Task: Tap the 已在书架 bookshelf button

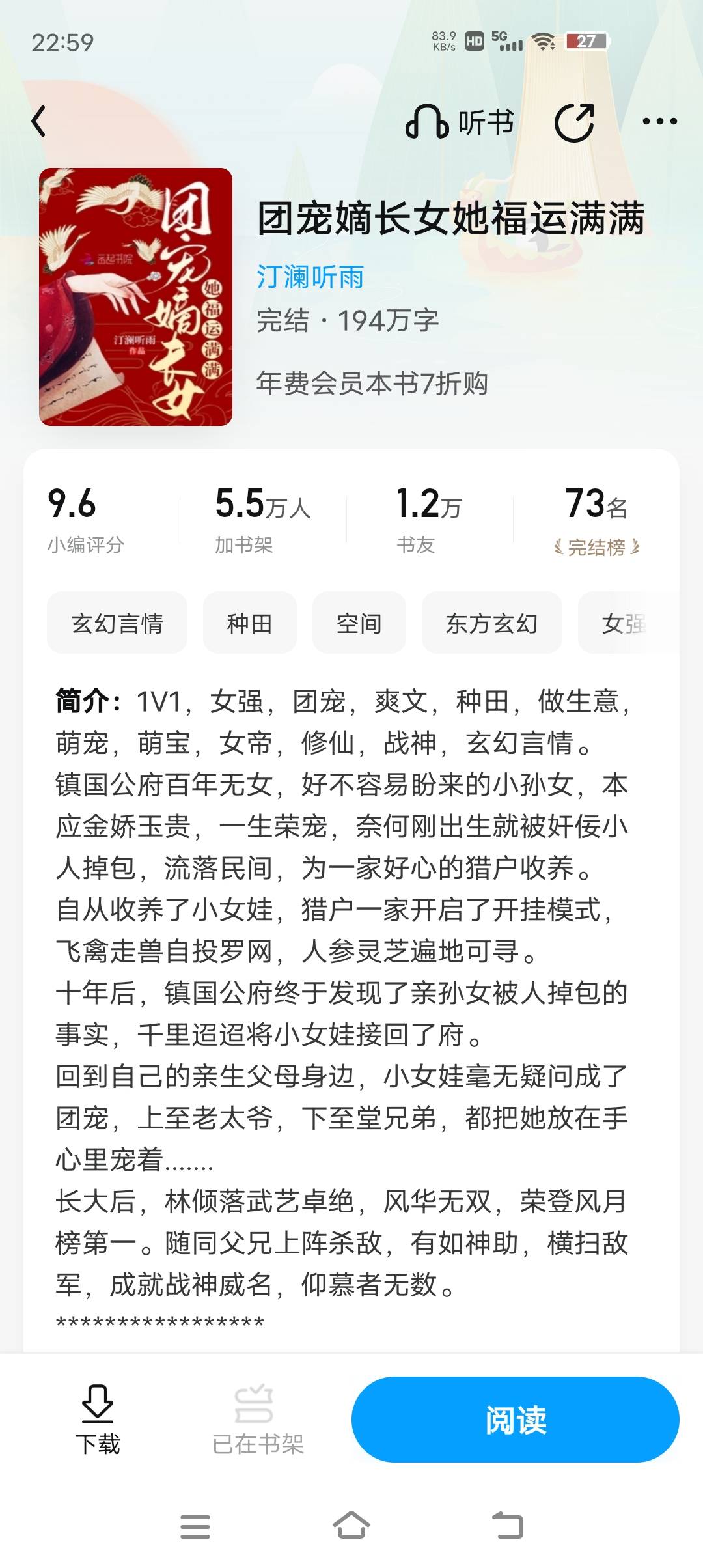Action: point(258,1420)
